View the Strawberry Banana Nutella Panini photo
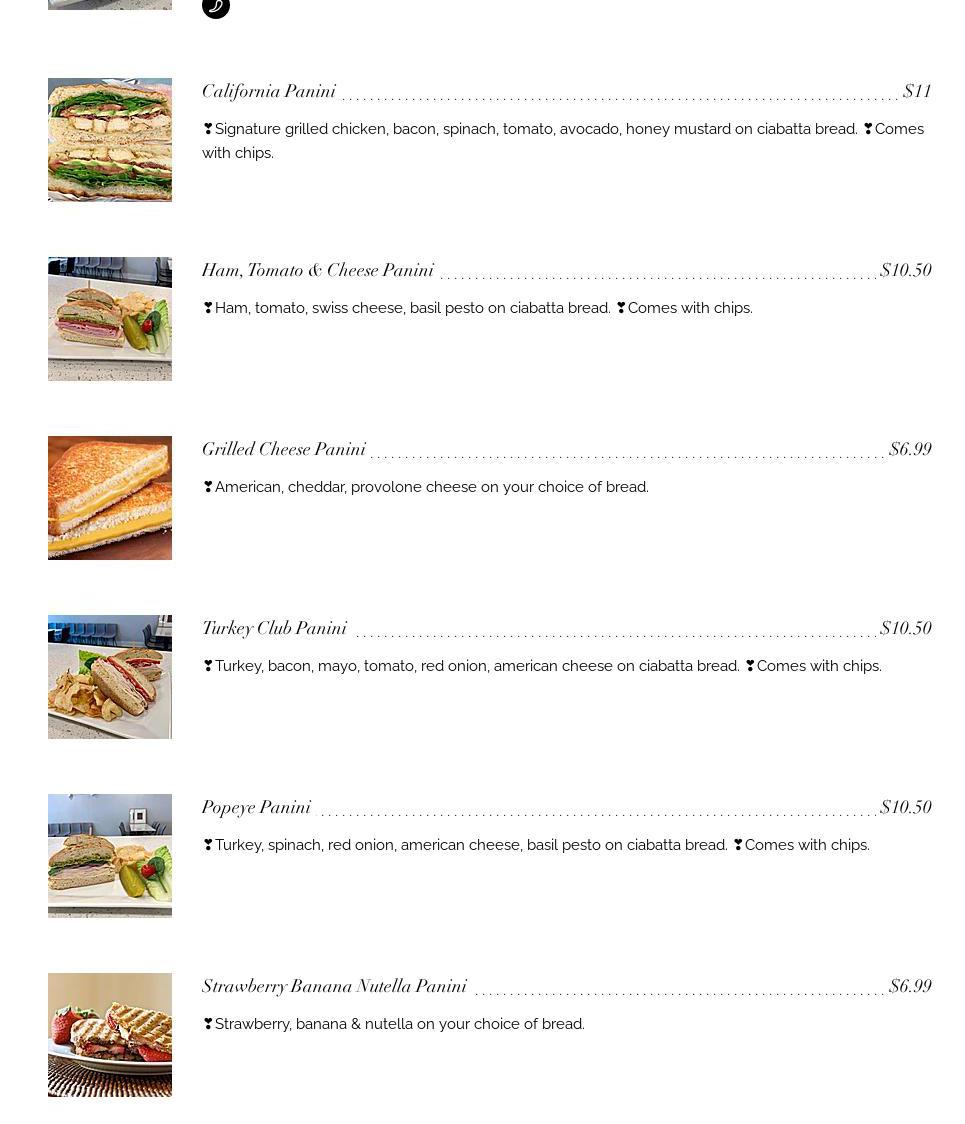Viewport: 965px width, 1124px height. point(110,1035)
